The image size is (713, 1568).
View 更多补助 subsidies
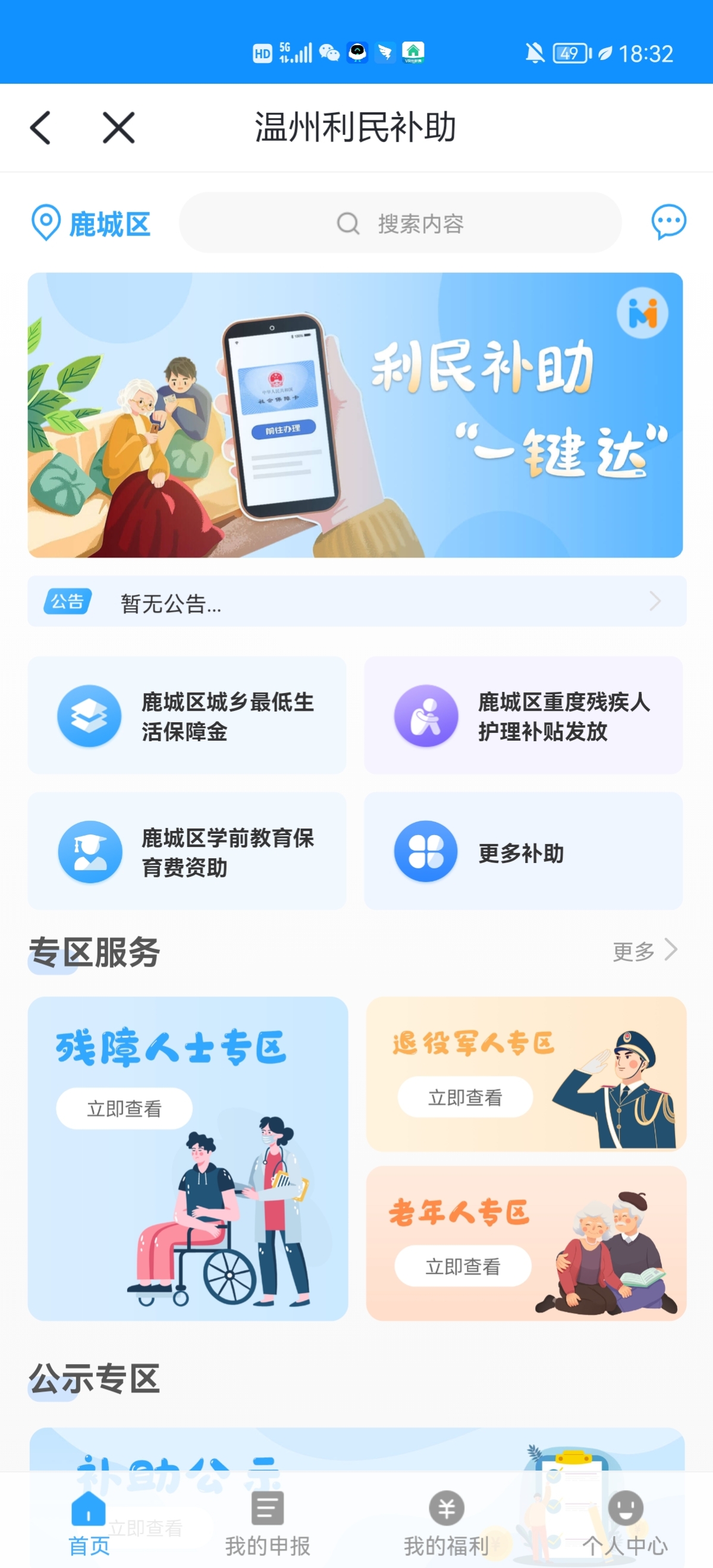pyautogui.click(x=523, y=852)
